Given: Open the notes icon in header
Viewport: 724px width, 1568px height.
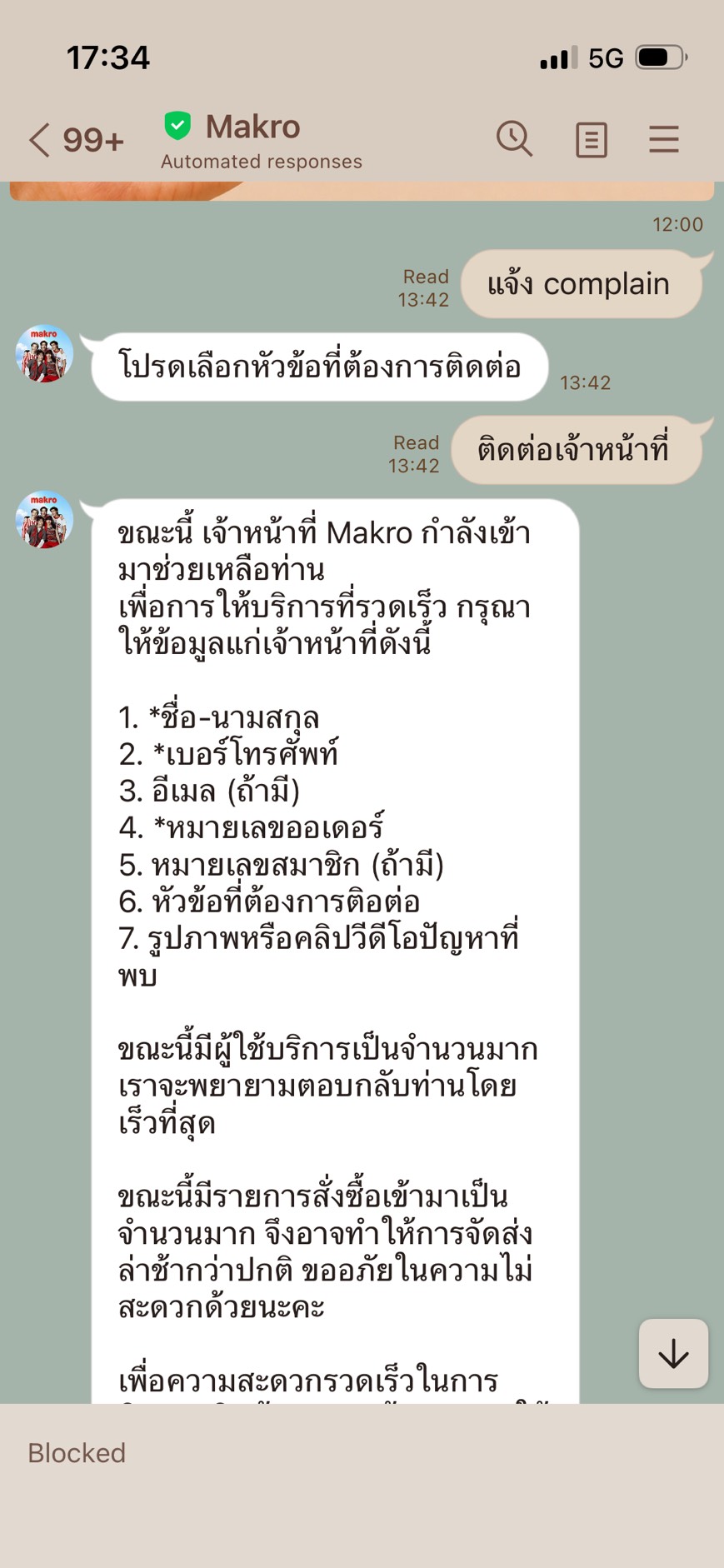Looking at the screenshot, I should click(591, 139).
